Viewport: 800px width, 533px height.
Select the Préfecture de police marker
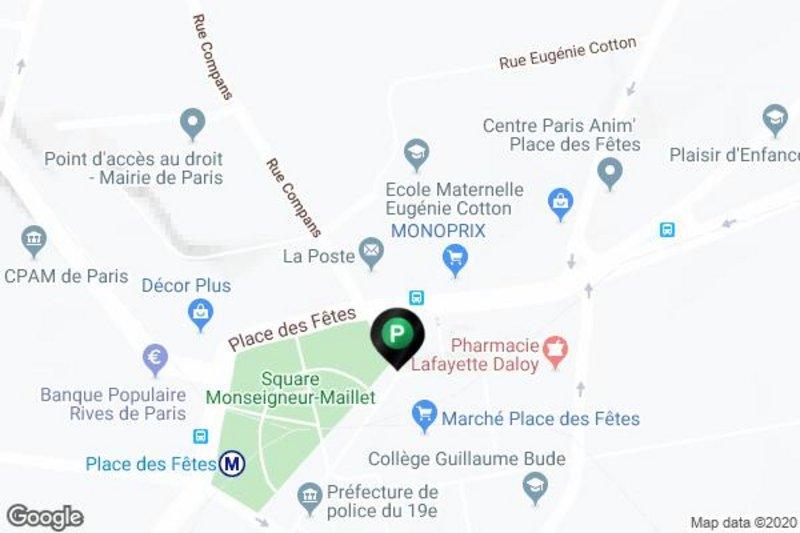tap(310, 494)
